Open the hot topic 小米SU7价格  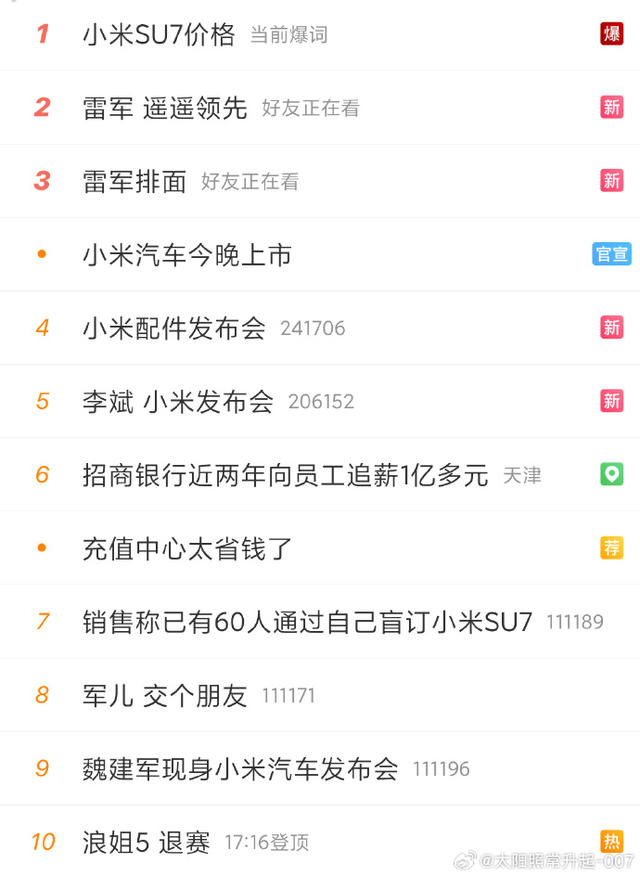point(159,35)
